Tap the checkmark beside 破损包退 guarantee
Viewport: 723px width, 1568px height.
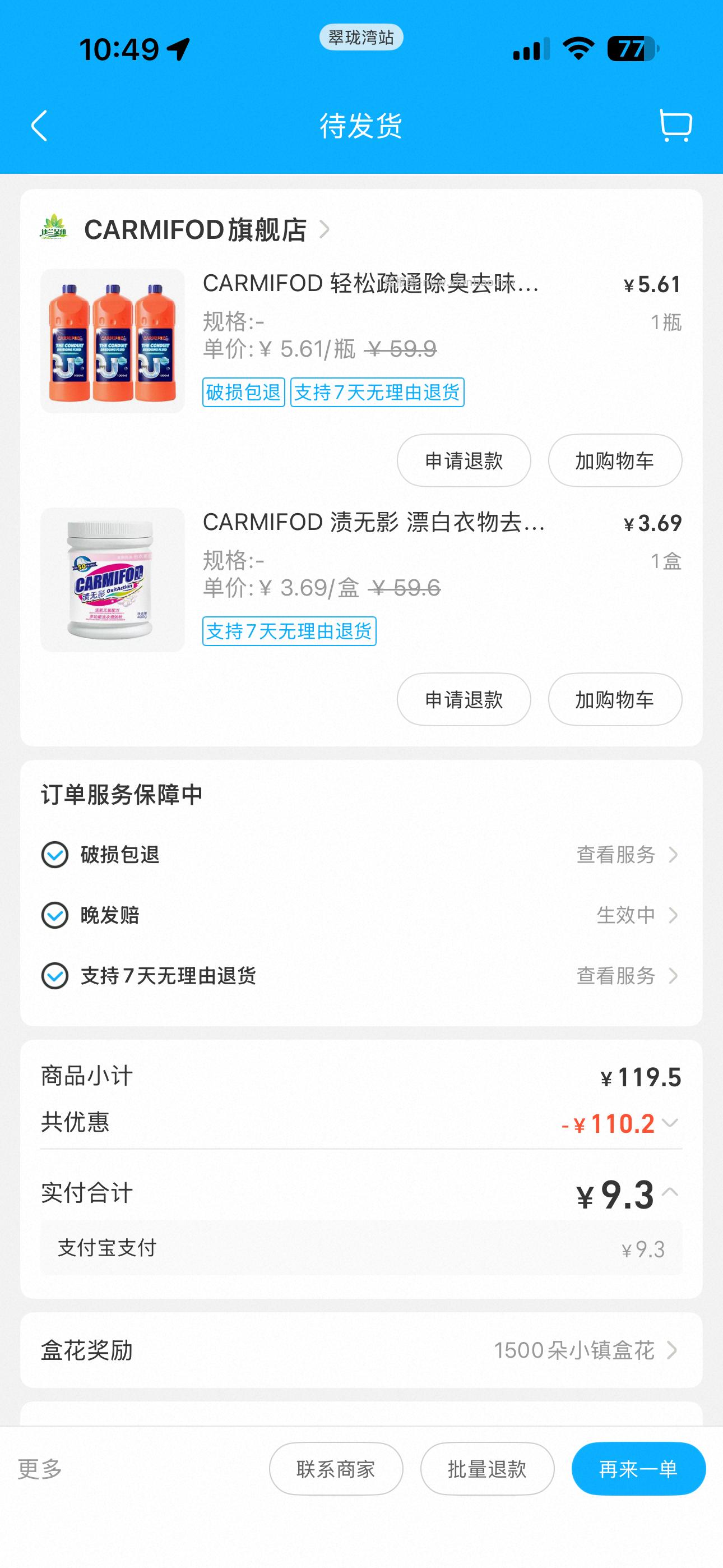(x=55, y=855)
